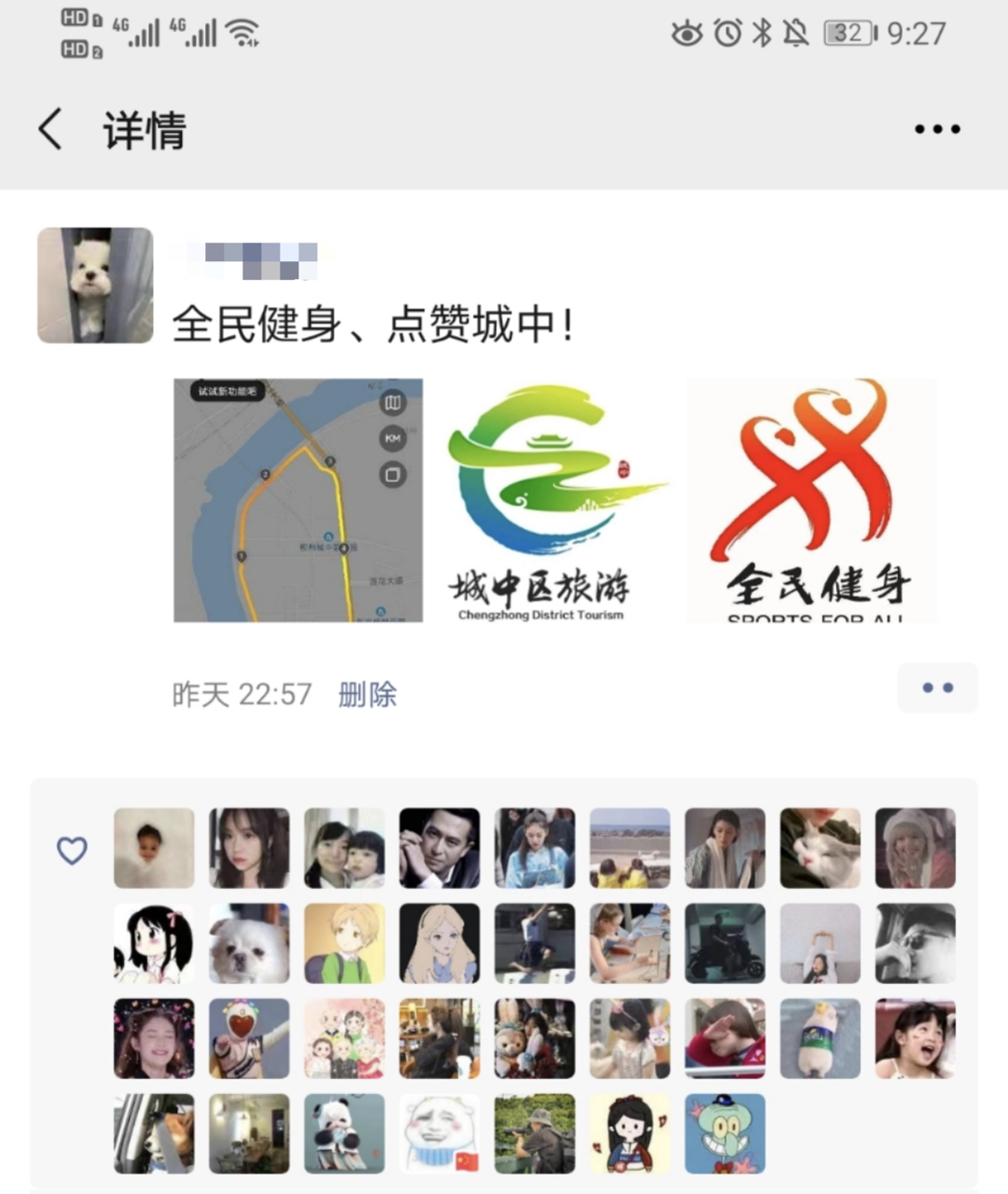Go back from the 详情 page
The image size is (1008, 1194).
point(51,129)
